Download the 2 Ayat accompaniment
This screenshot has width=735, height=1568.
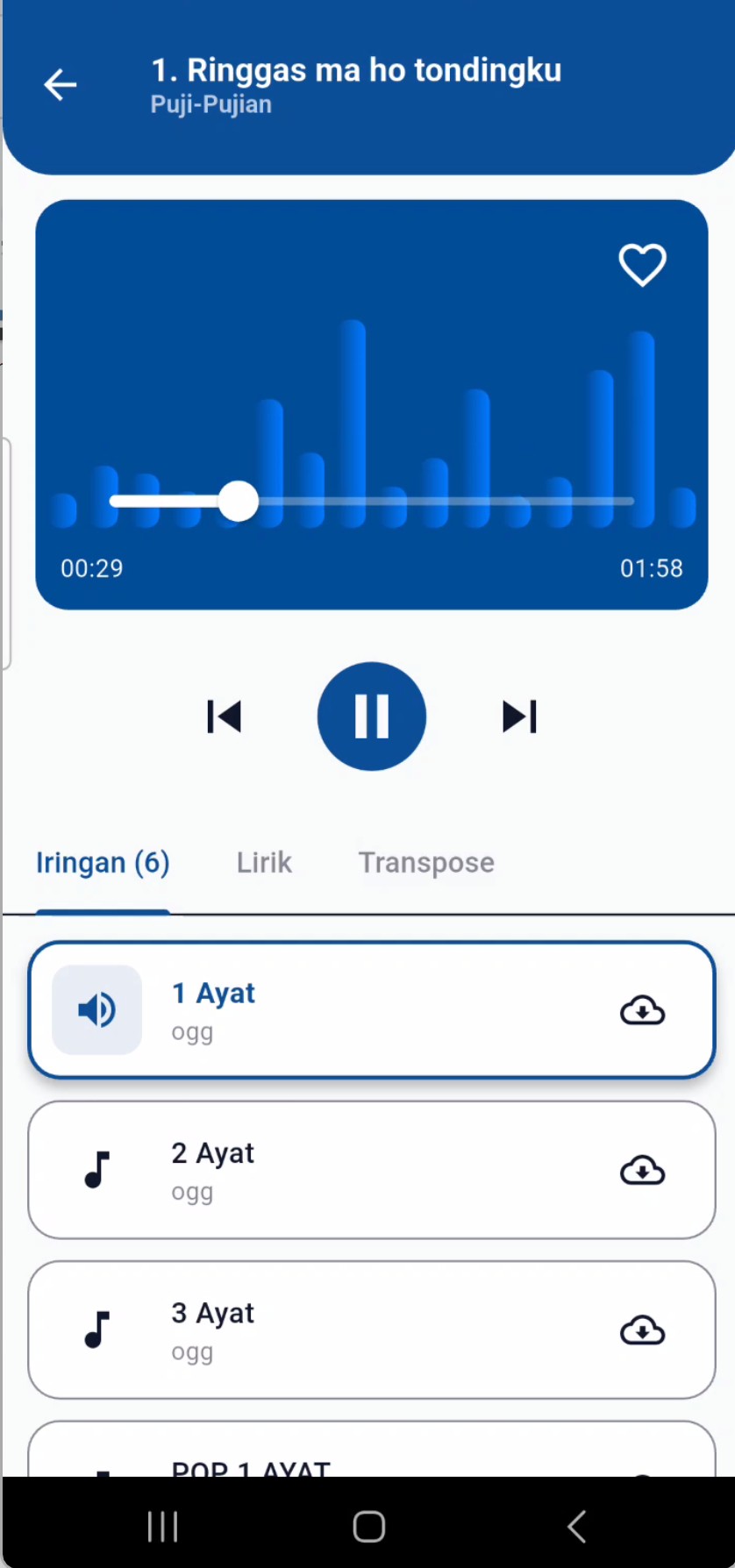[x=642, y=1170]
